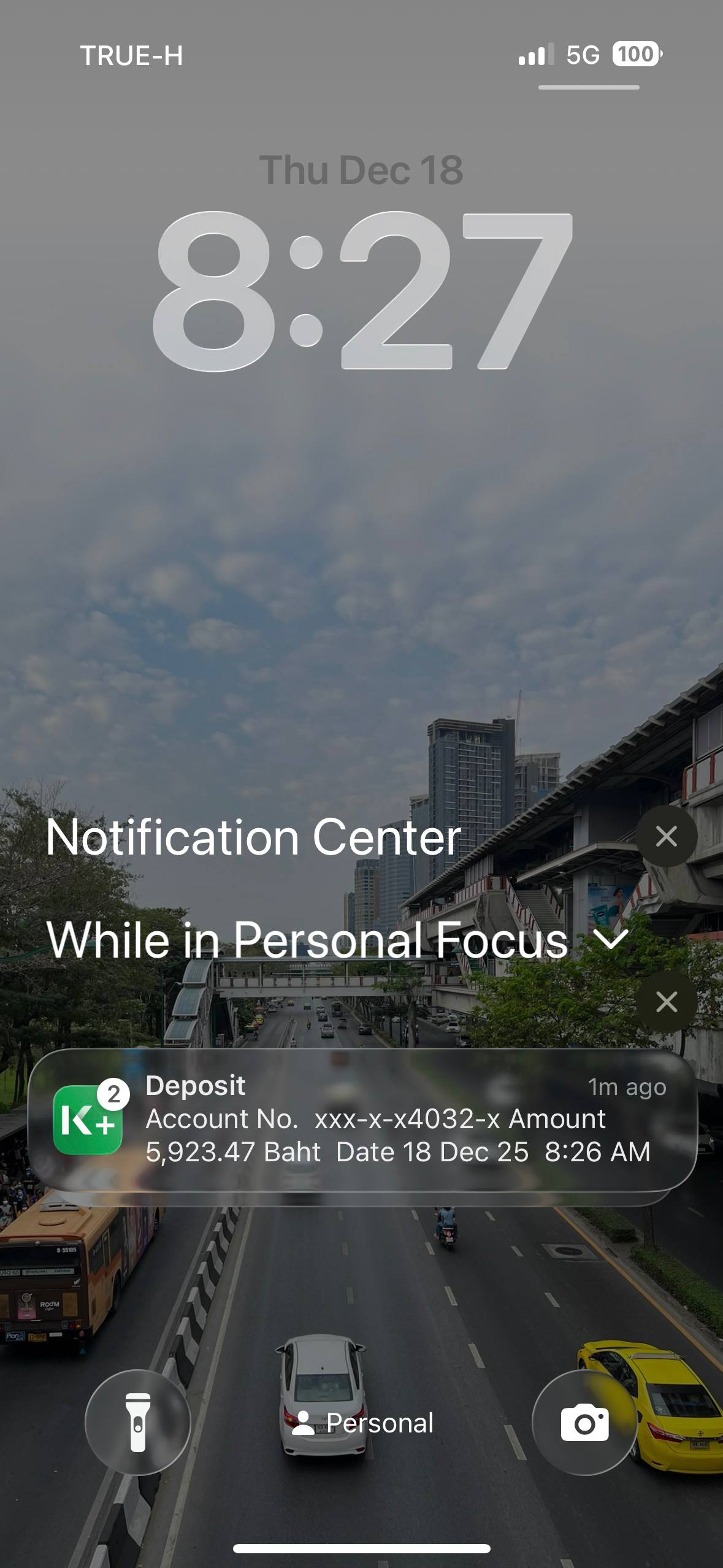Clear the Notification Center notifications
The image size is (723, 1568).
coord(666,836)
